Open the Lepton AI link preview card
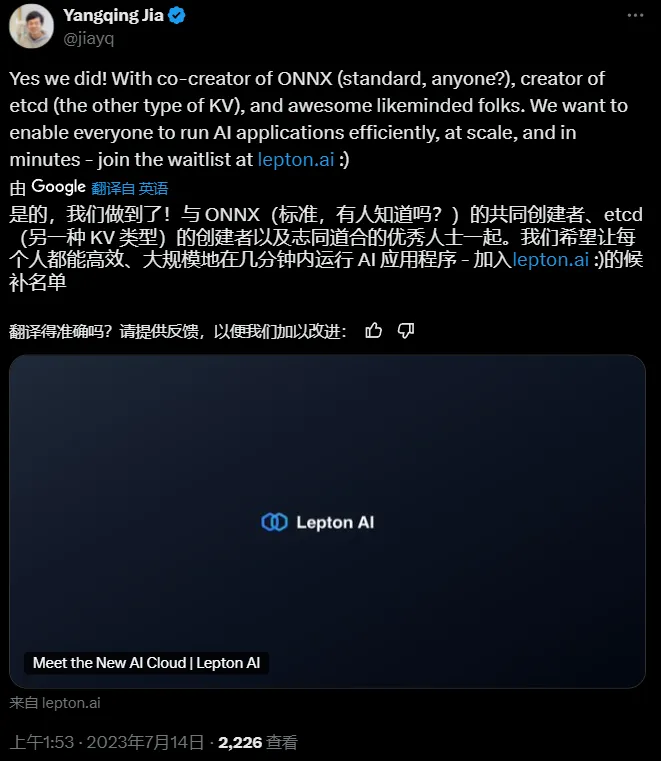661x761 pixels. tap(327, 521)
